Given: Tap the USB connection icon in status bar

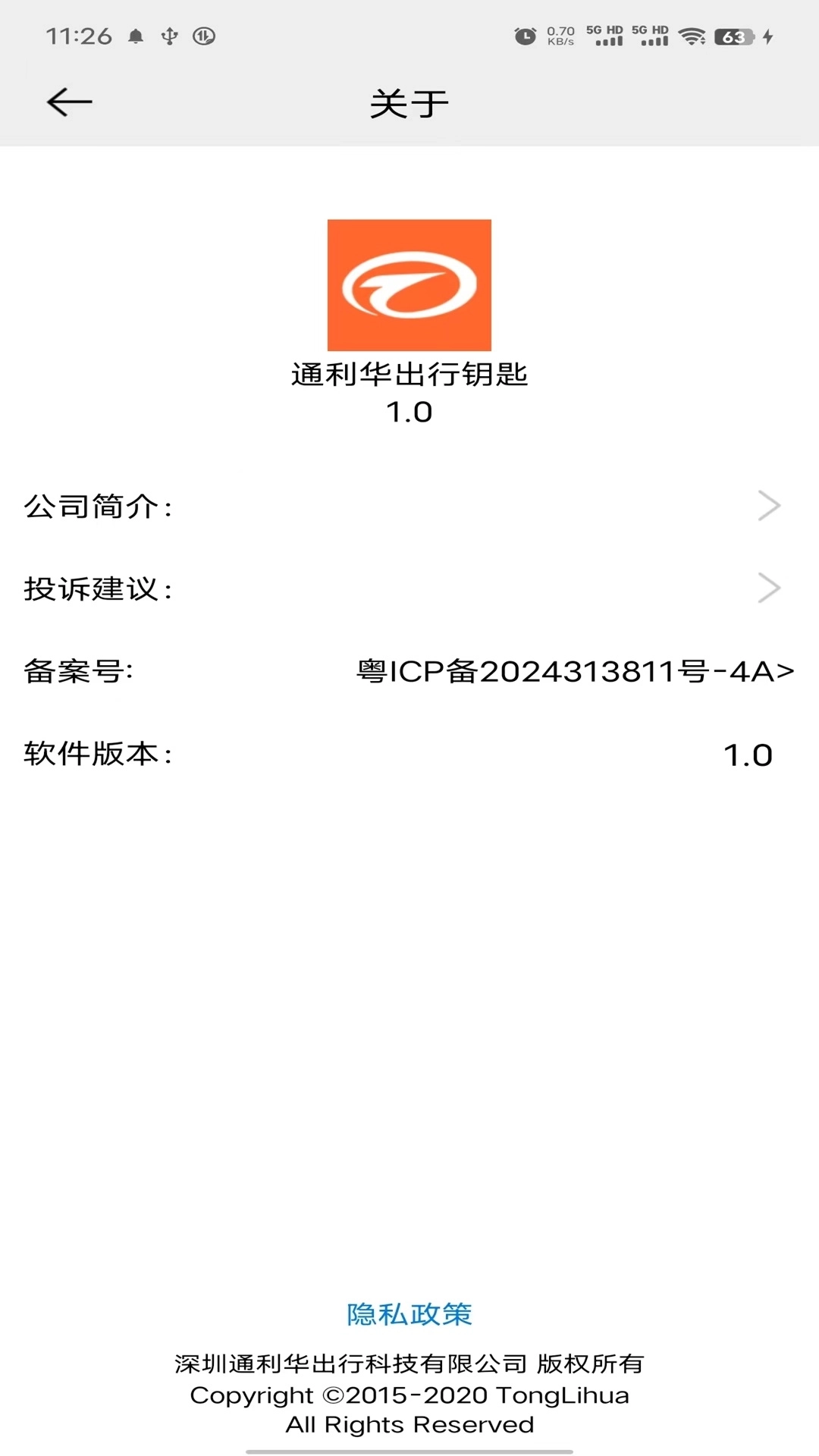Looking at the screenshot, I should (168, 33).
